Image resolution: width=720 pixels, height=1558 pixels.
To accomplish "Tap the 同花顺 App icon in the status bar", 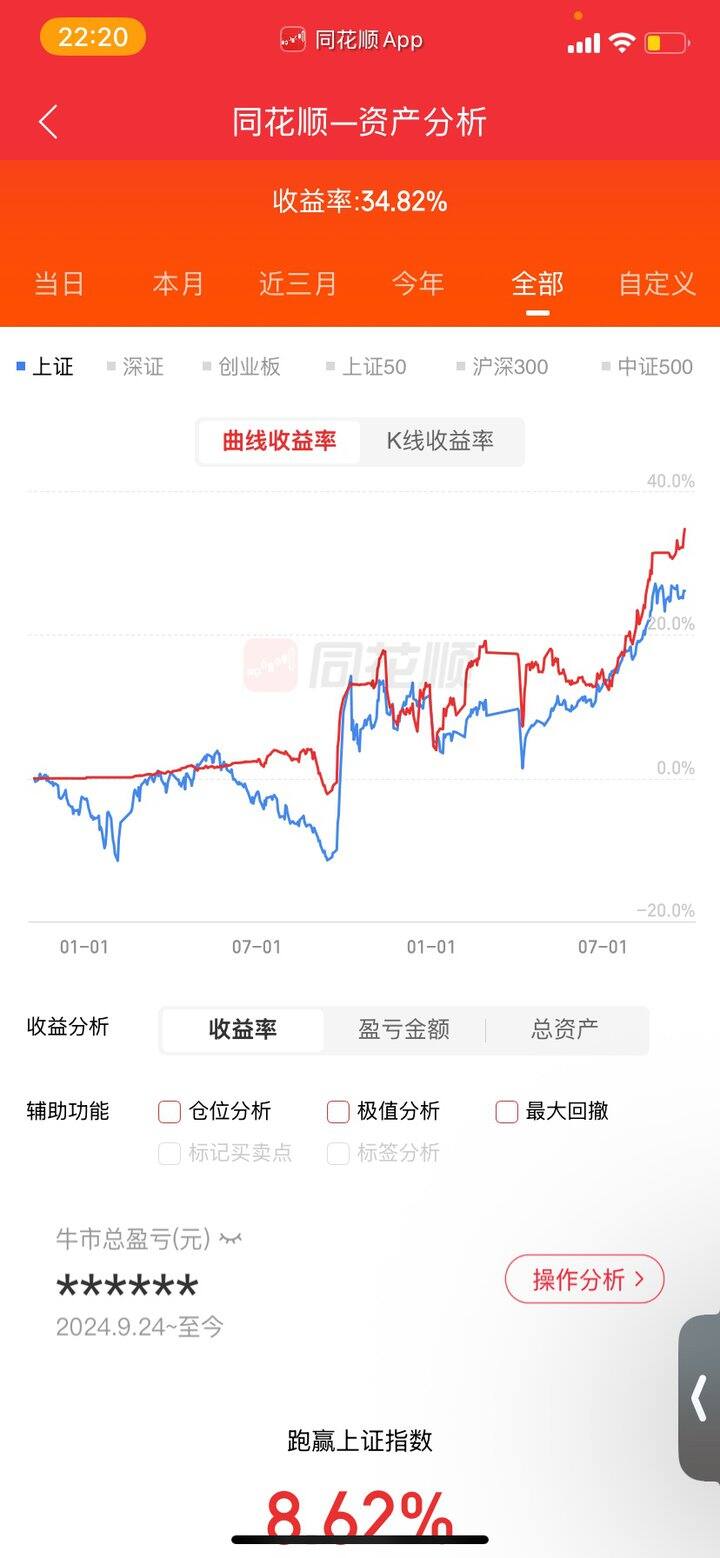I will point(291,39).
